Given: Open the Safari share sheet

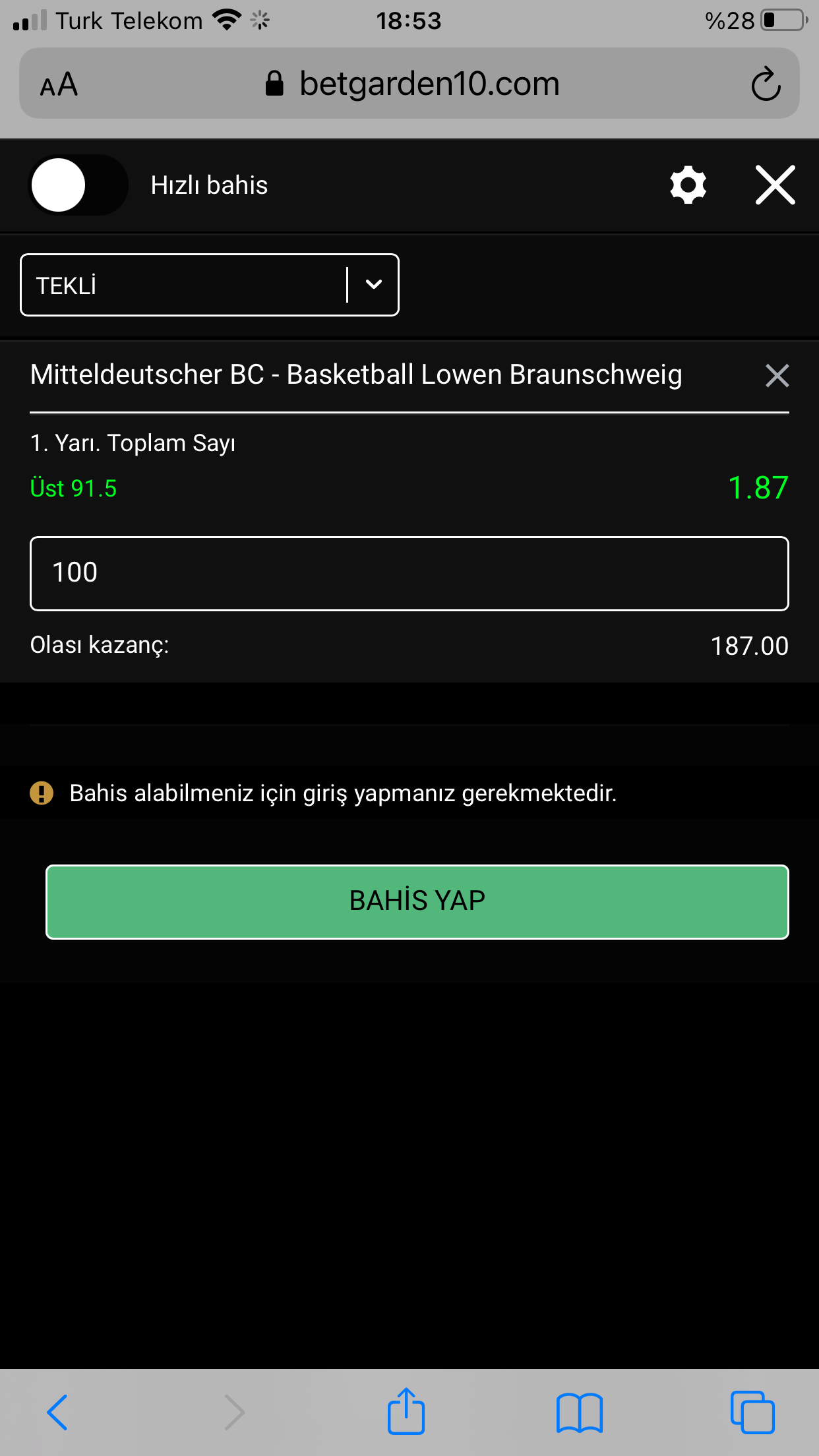Looking at the screenshot, I should (406, 1410).
